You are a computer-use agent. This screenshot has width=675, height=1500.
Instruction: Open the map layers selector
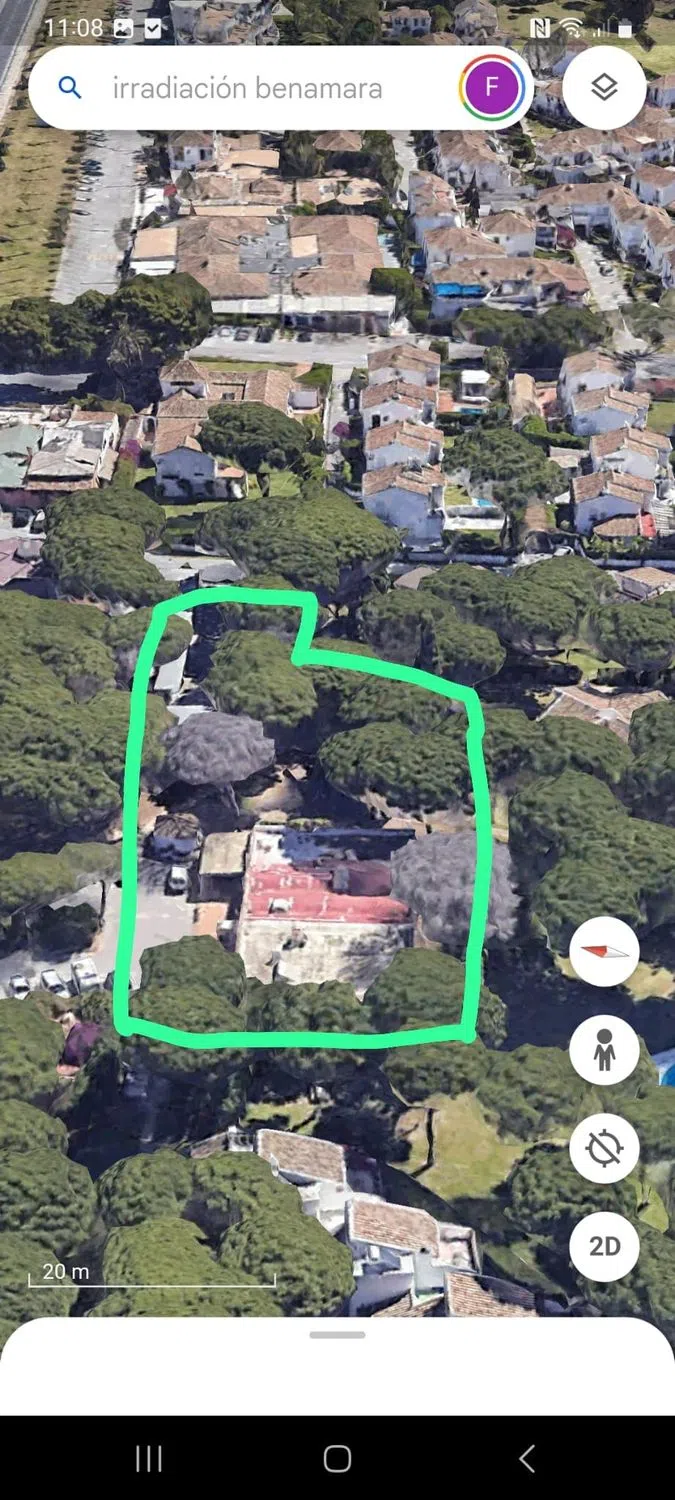coord(604,88)
